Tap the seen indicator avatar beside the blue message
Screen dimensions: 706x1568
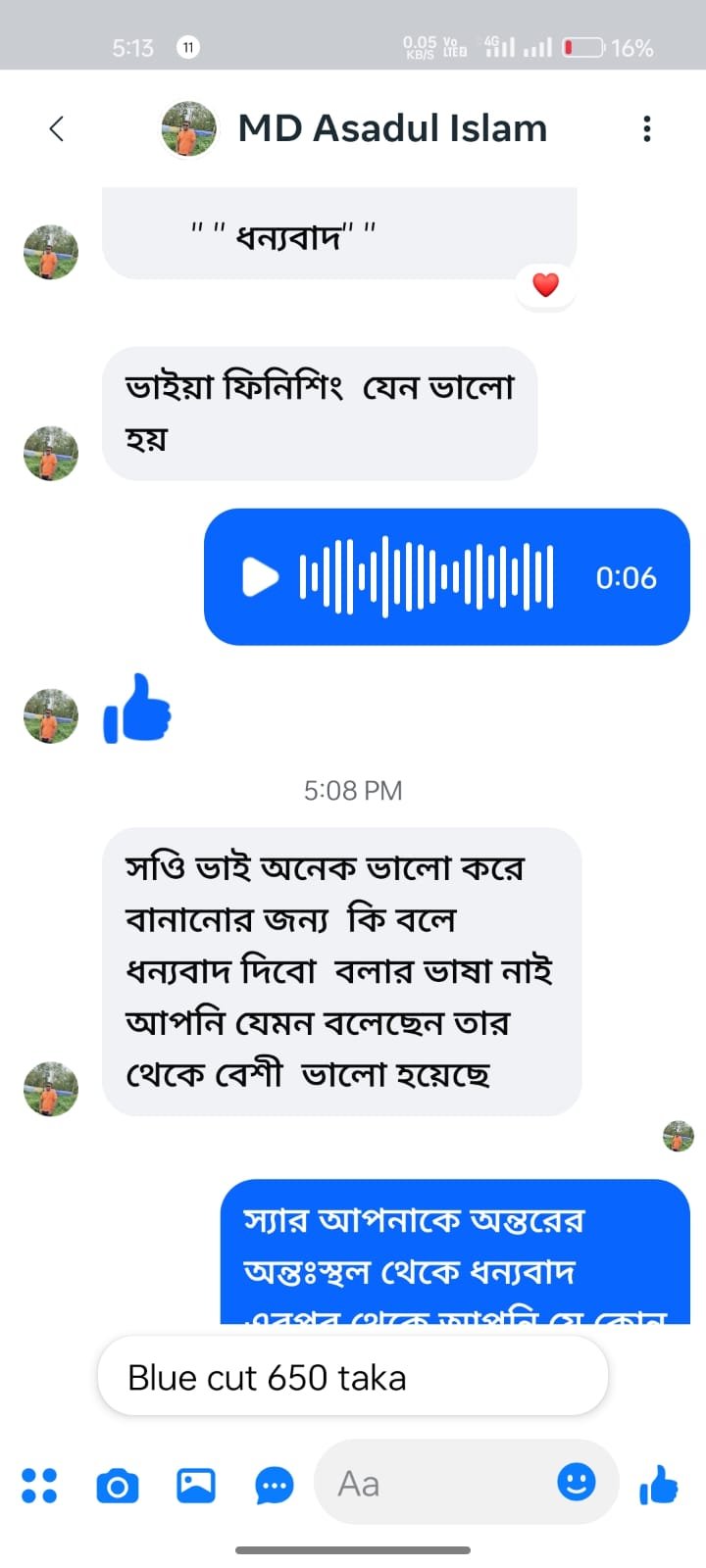tap(678, 1136)
